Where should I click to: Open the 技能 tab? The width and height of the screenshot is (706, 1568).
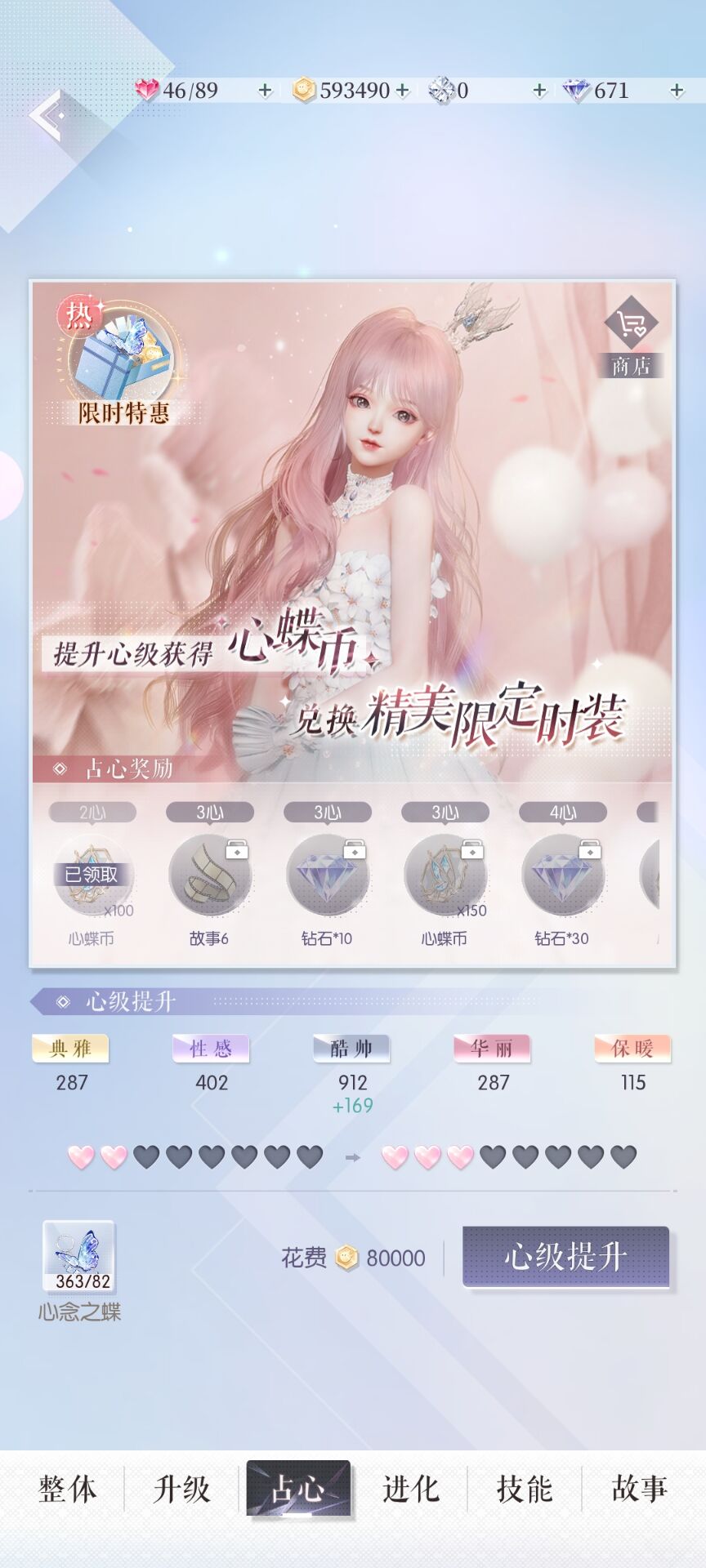tap(525, 1488)
